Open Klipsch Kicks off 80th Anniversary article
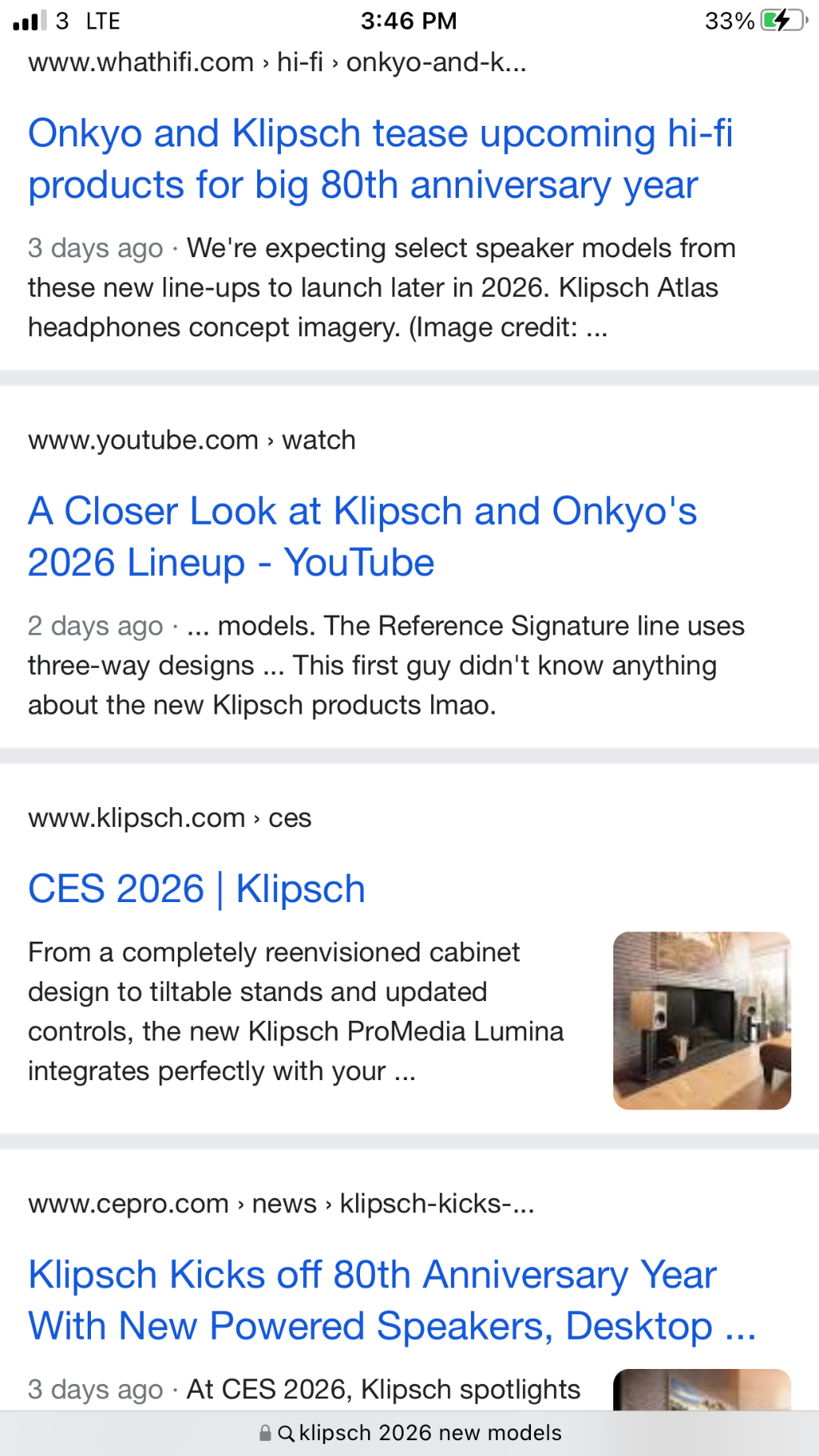Viewport: 819px width, 1456px height. [391, 1300]
